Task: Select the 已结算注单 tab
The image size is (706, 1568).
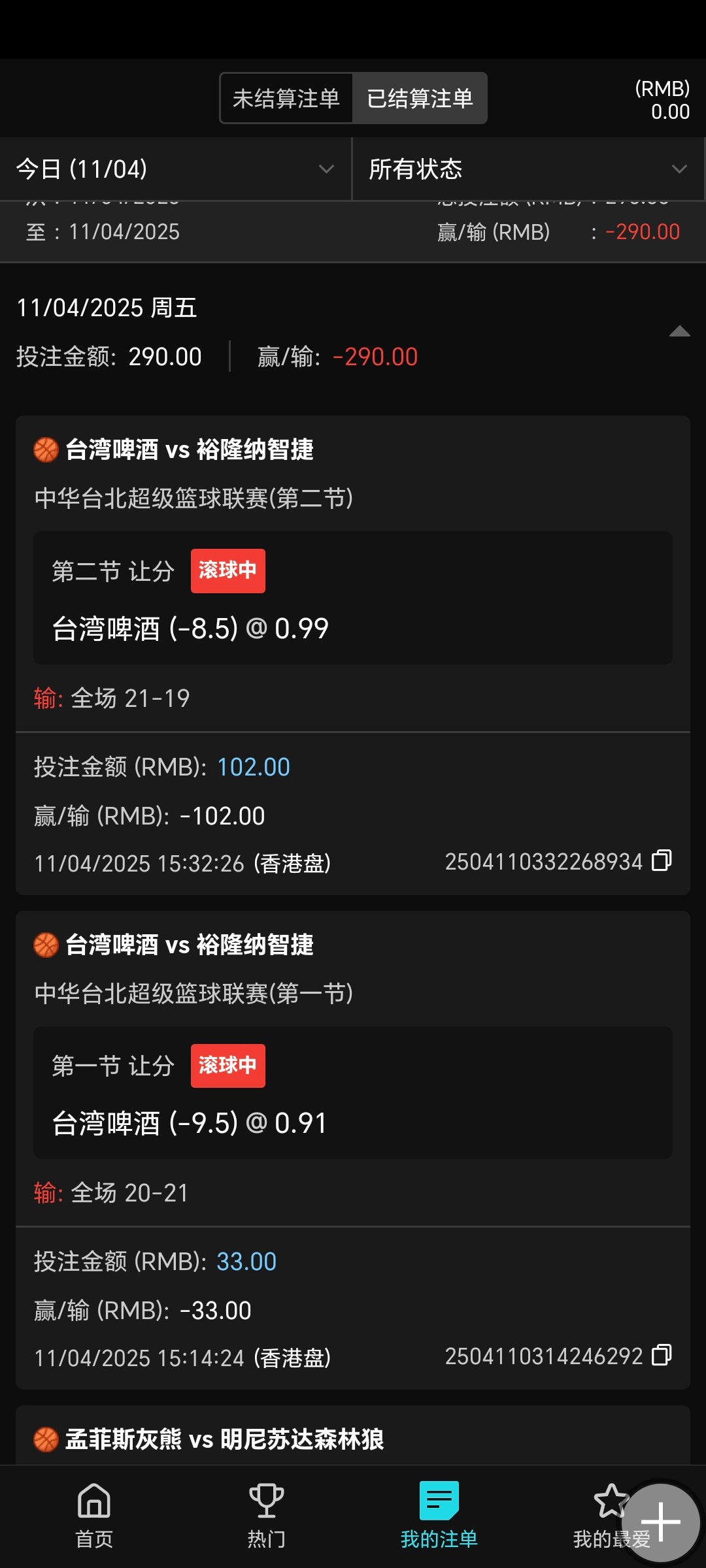Action: [420, 99]
